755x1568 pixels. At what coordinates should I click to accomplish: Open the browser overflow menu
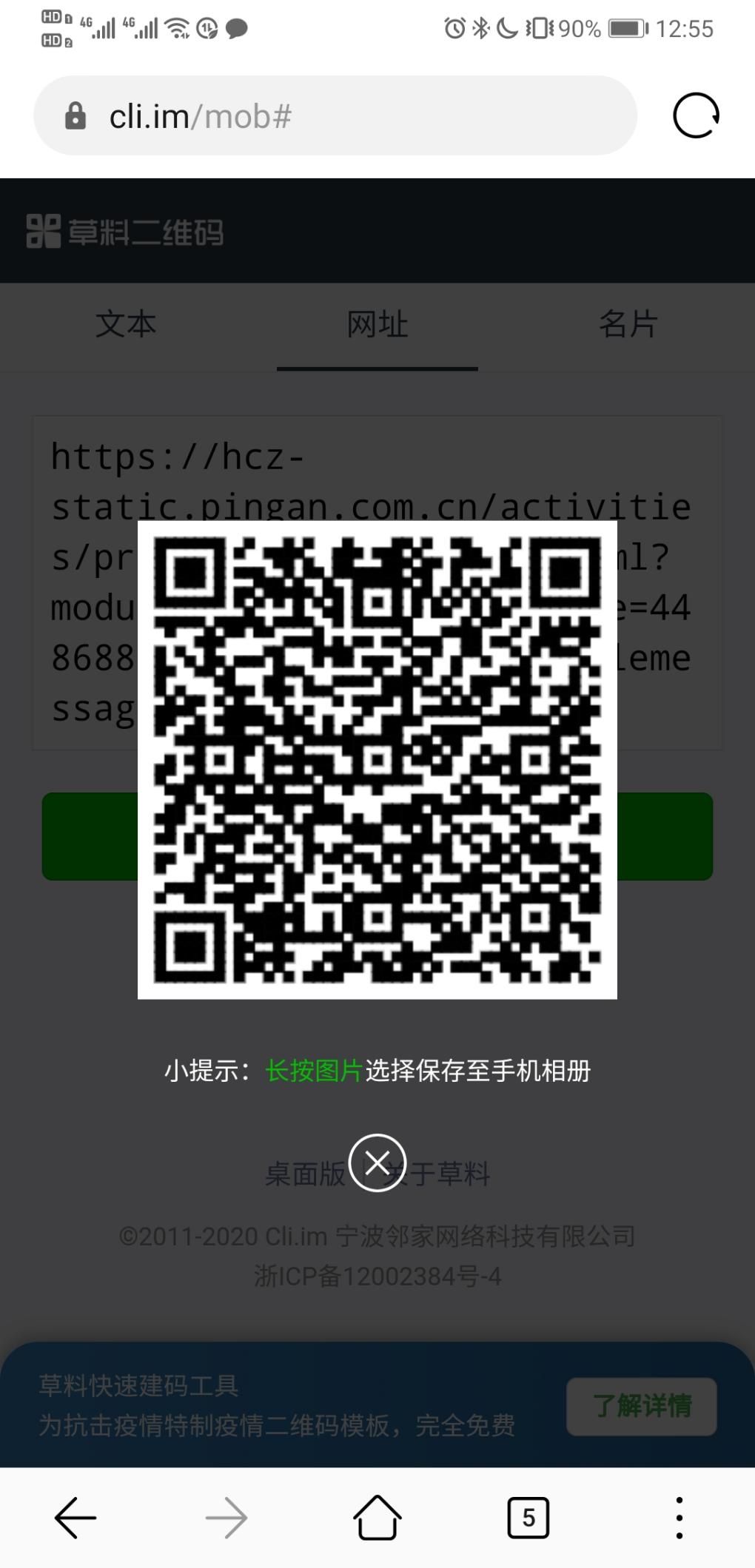(679, 1518)
